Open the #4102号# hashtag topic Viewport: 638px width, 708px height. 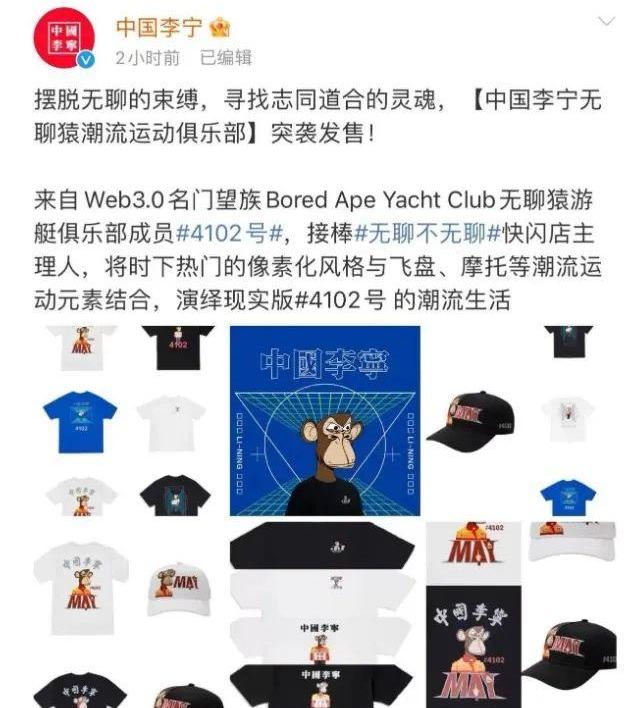232,235
